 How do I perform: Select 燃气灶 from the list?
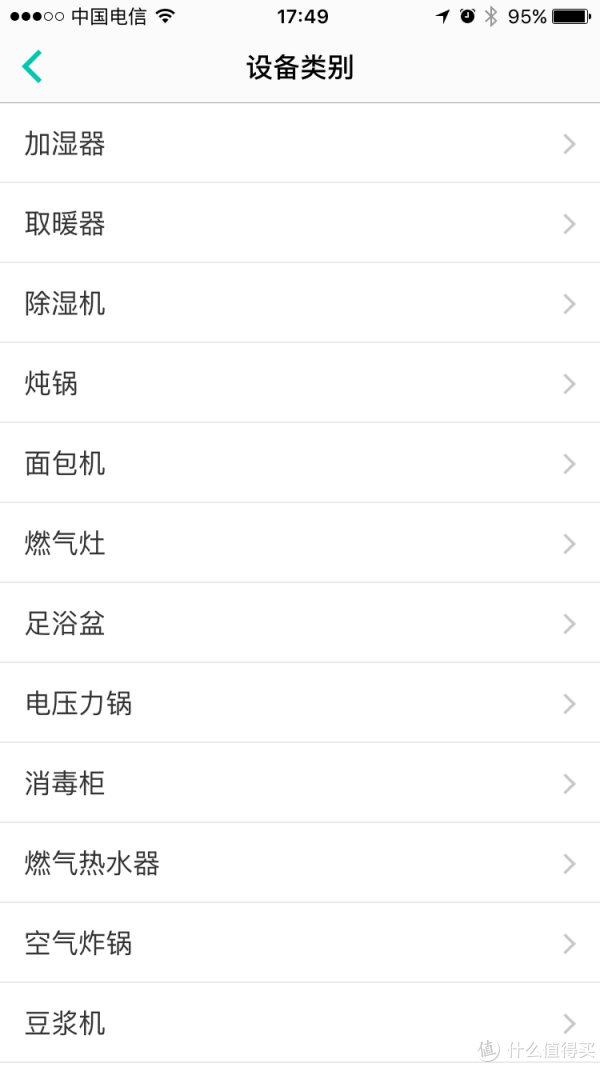(x=300, y=543)
